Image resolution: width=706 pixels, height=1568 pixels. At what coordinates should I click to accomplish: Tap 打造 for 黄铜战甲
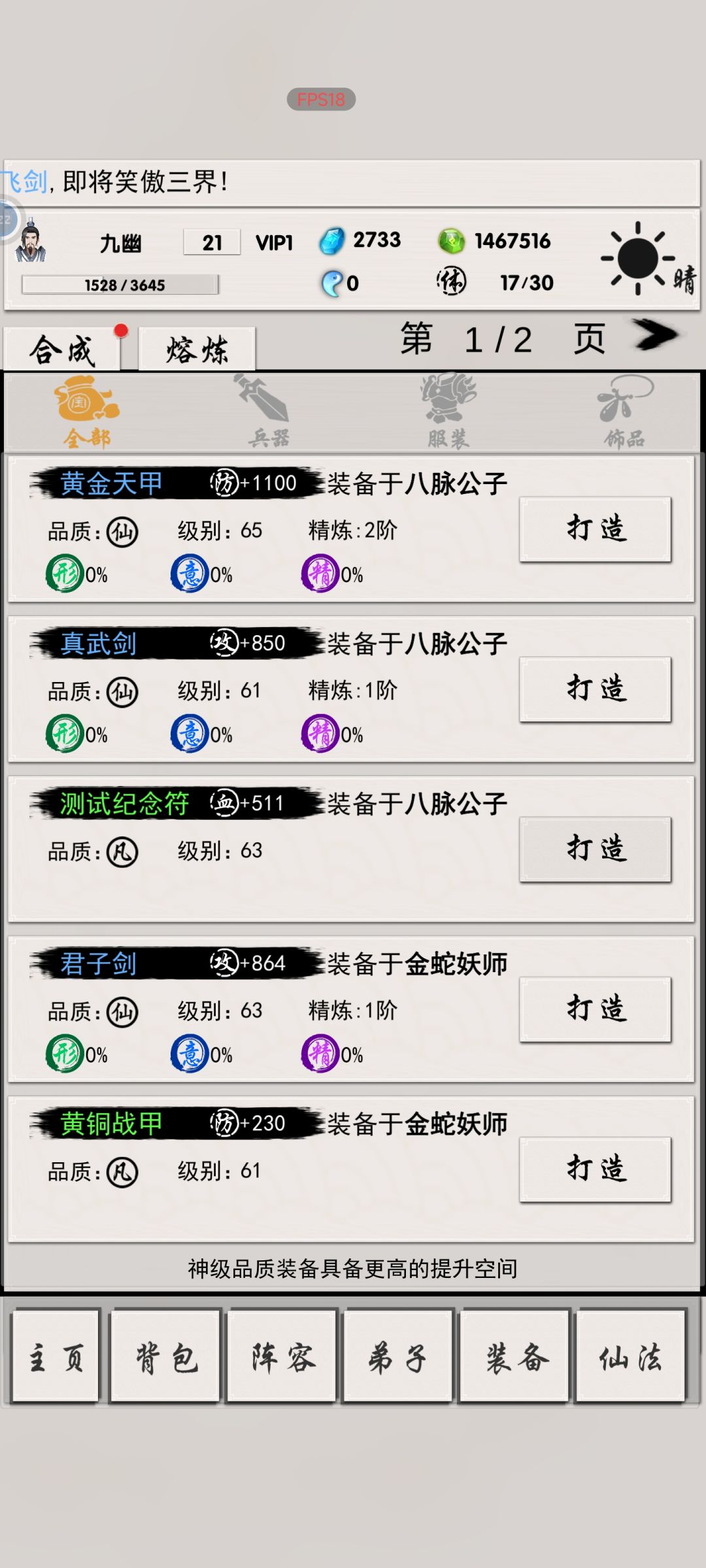coord(596,1169)
